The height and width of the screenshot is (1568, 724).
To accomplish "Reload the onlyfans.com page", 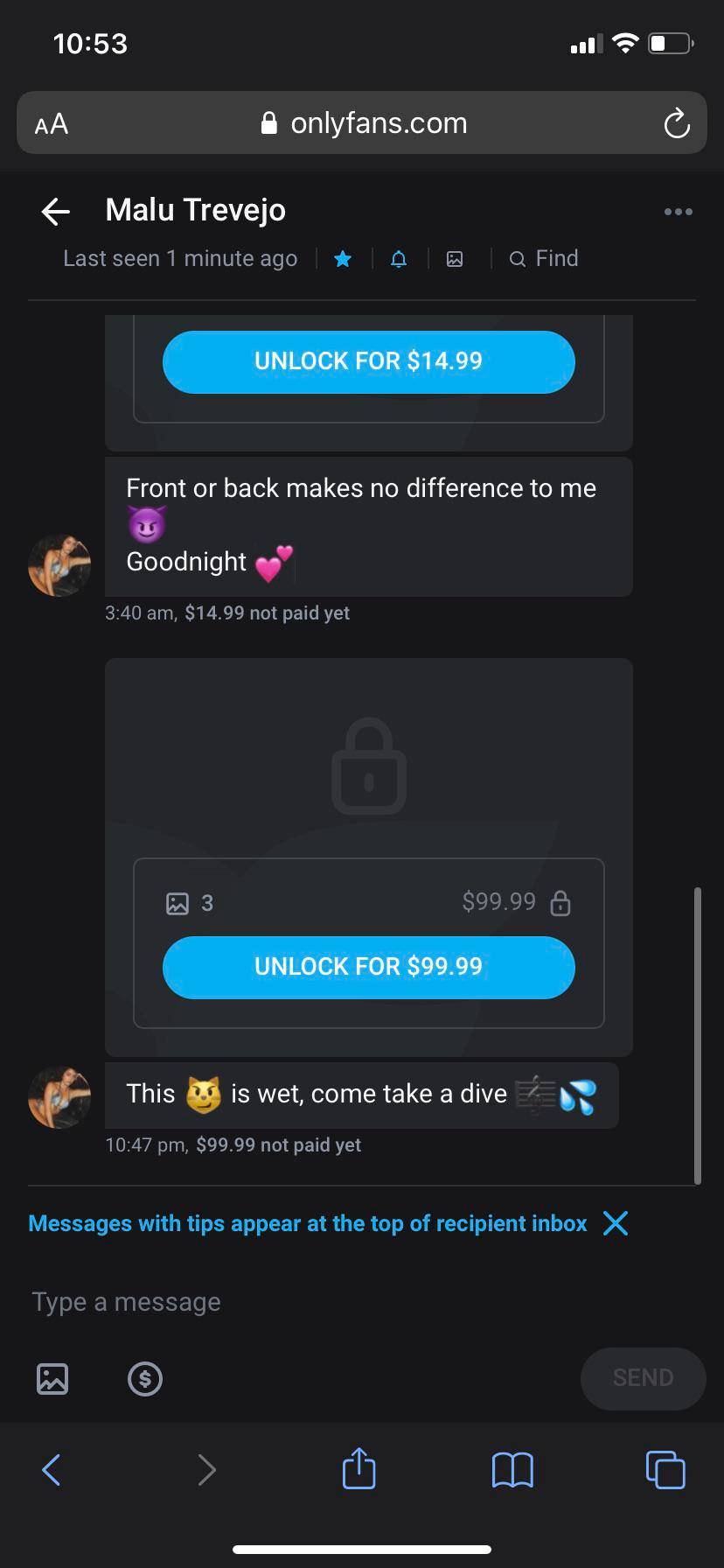I will point(677,123).
